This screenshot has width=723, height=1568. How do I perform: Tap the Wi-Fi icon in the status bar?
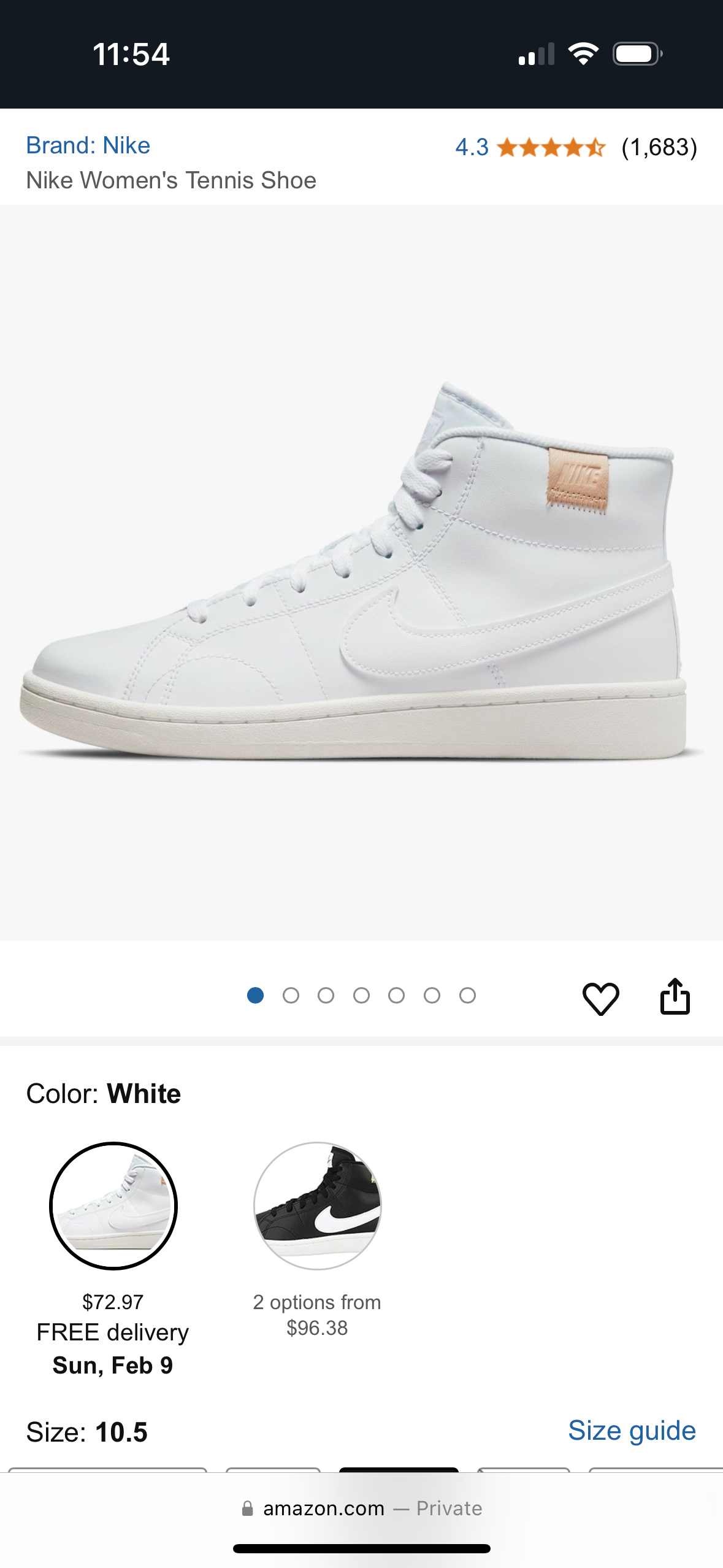(x=583, y=54)
